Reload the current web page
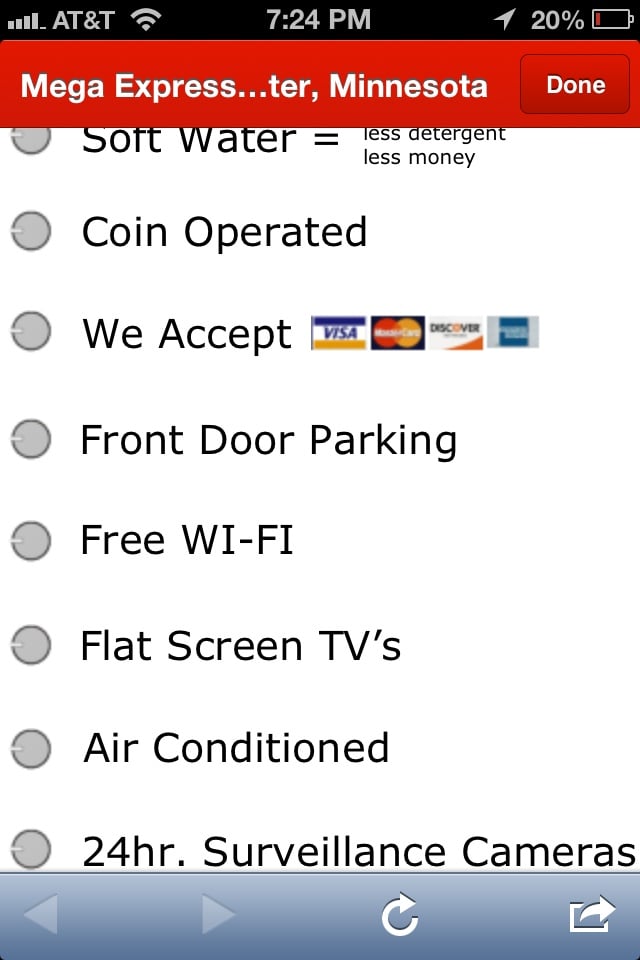 pos(400,915)
